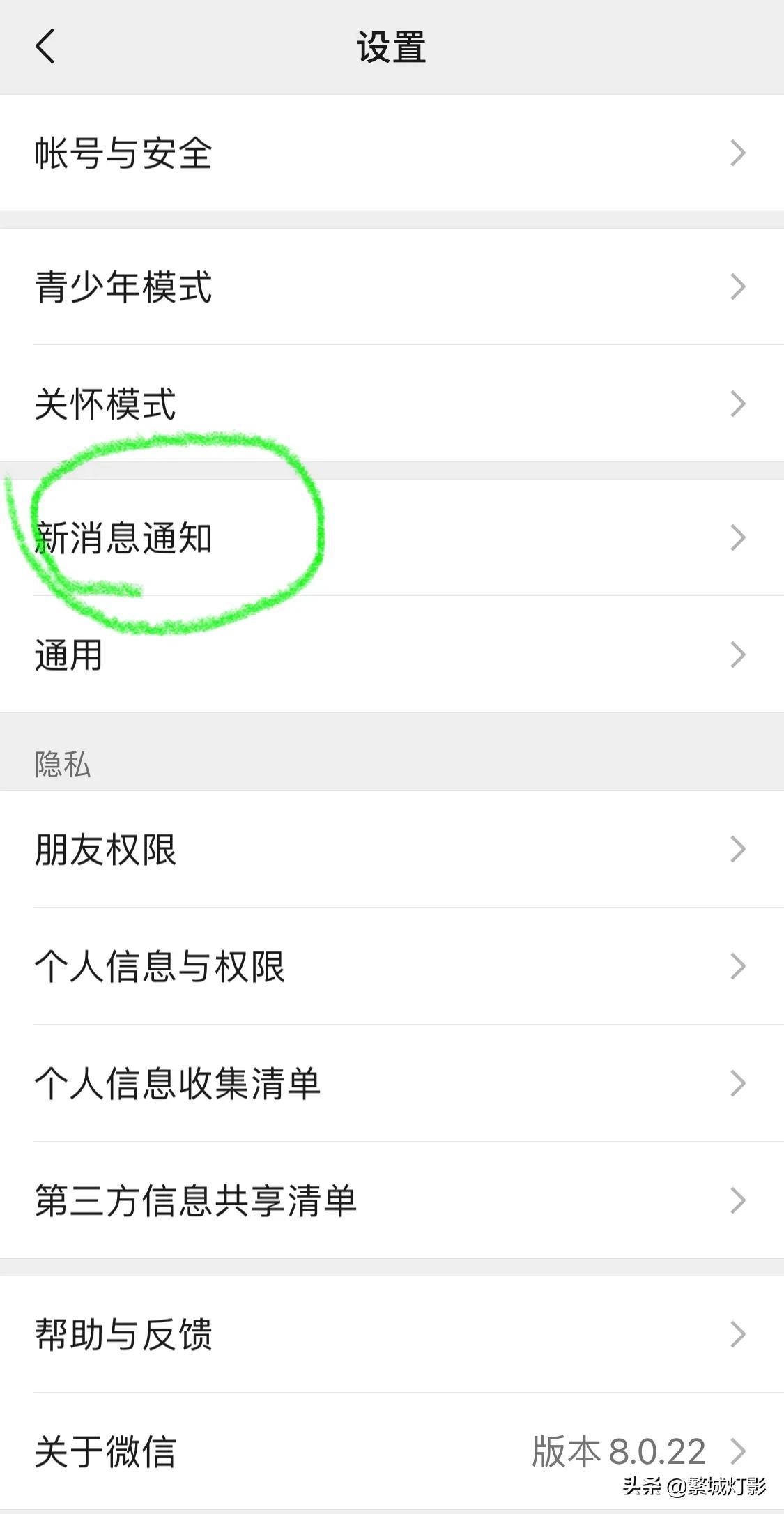
Task: Open 新消息通知 settings
Action: (392, 538)
